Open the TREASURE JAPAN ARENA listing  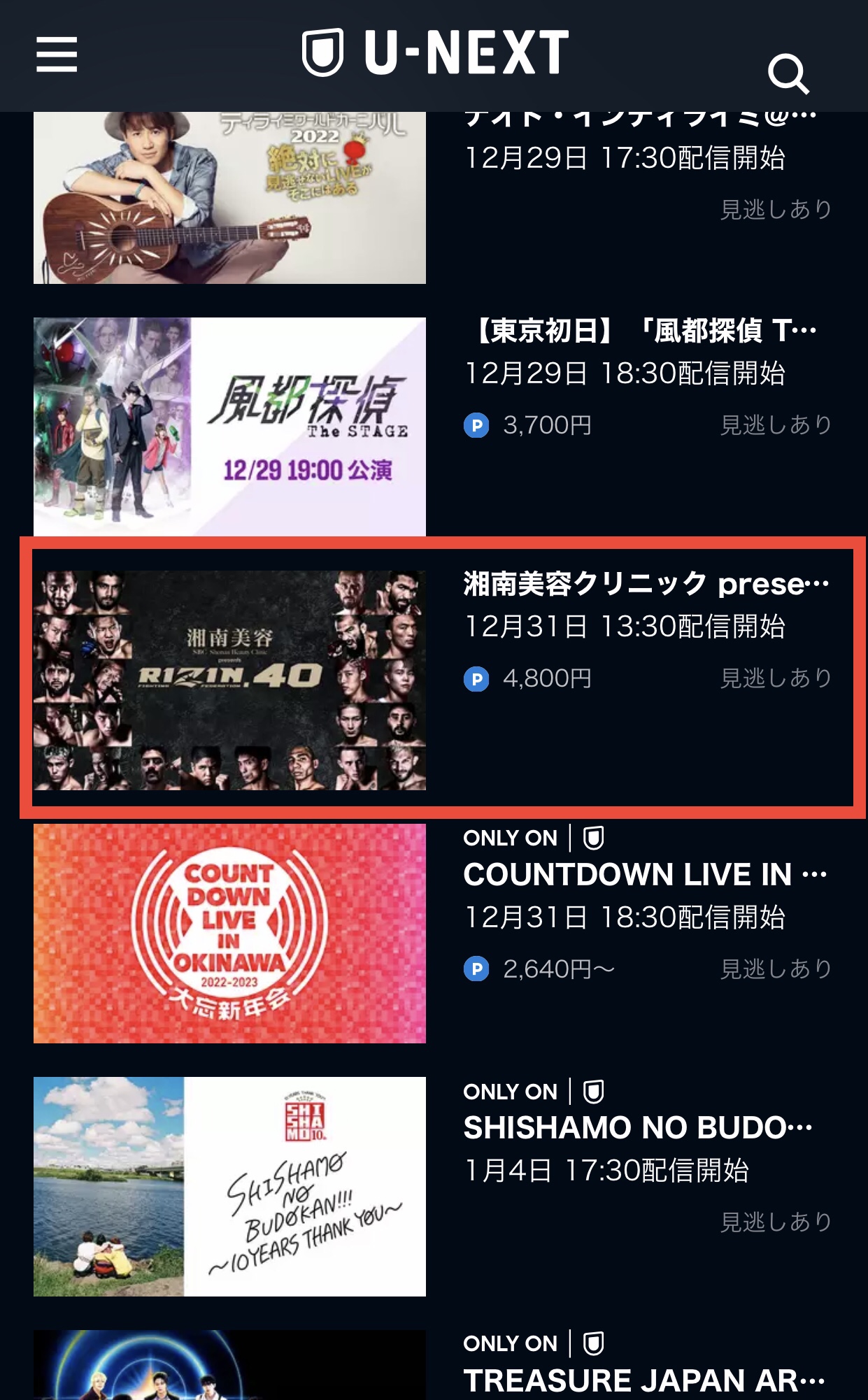(x=434, y=1365)
